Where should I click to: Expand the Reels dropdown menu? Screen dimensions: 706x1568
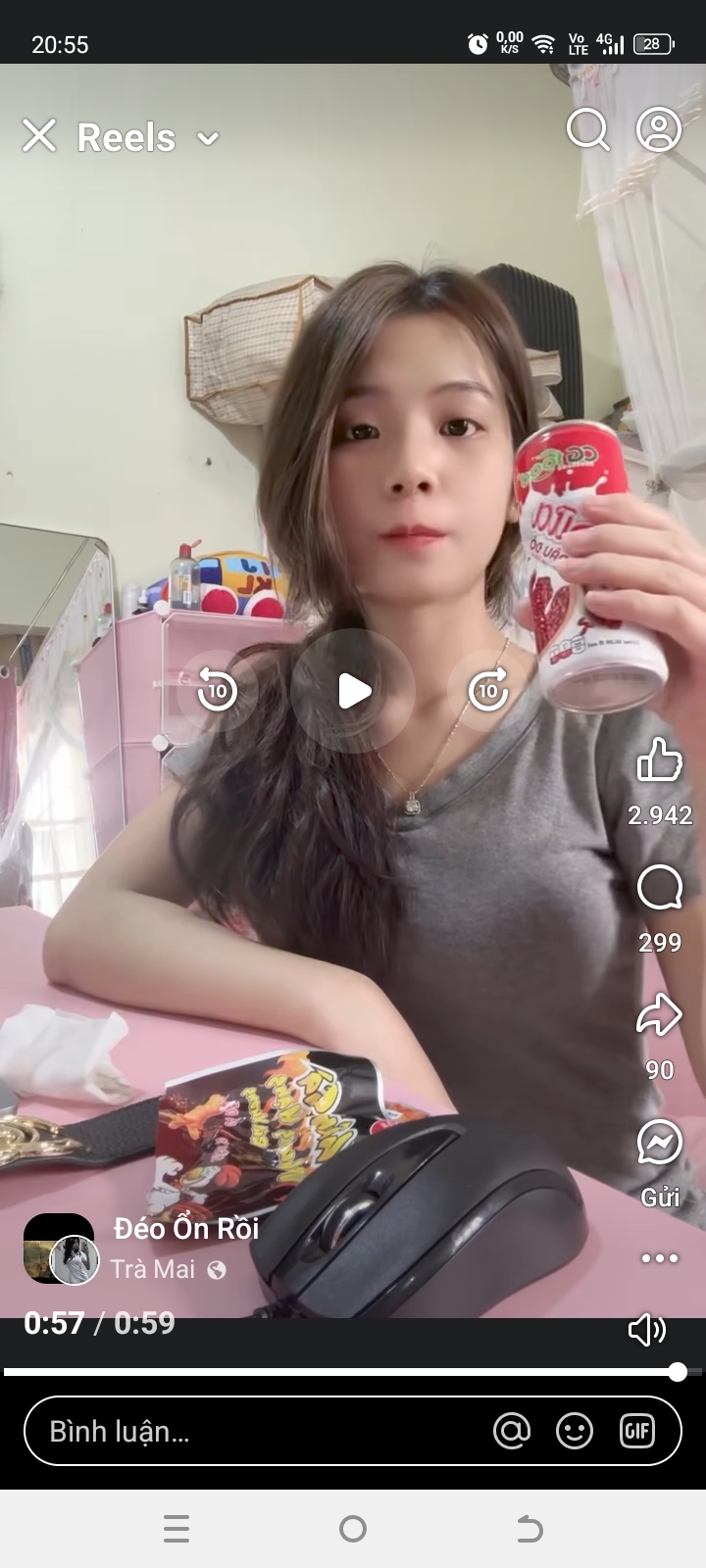click(208, 138)
